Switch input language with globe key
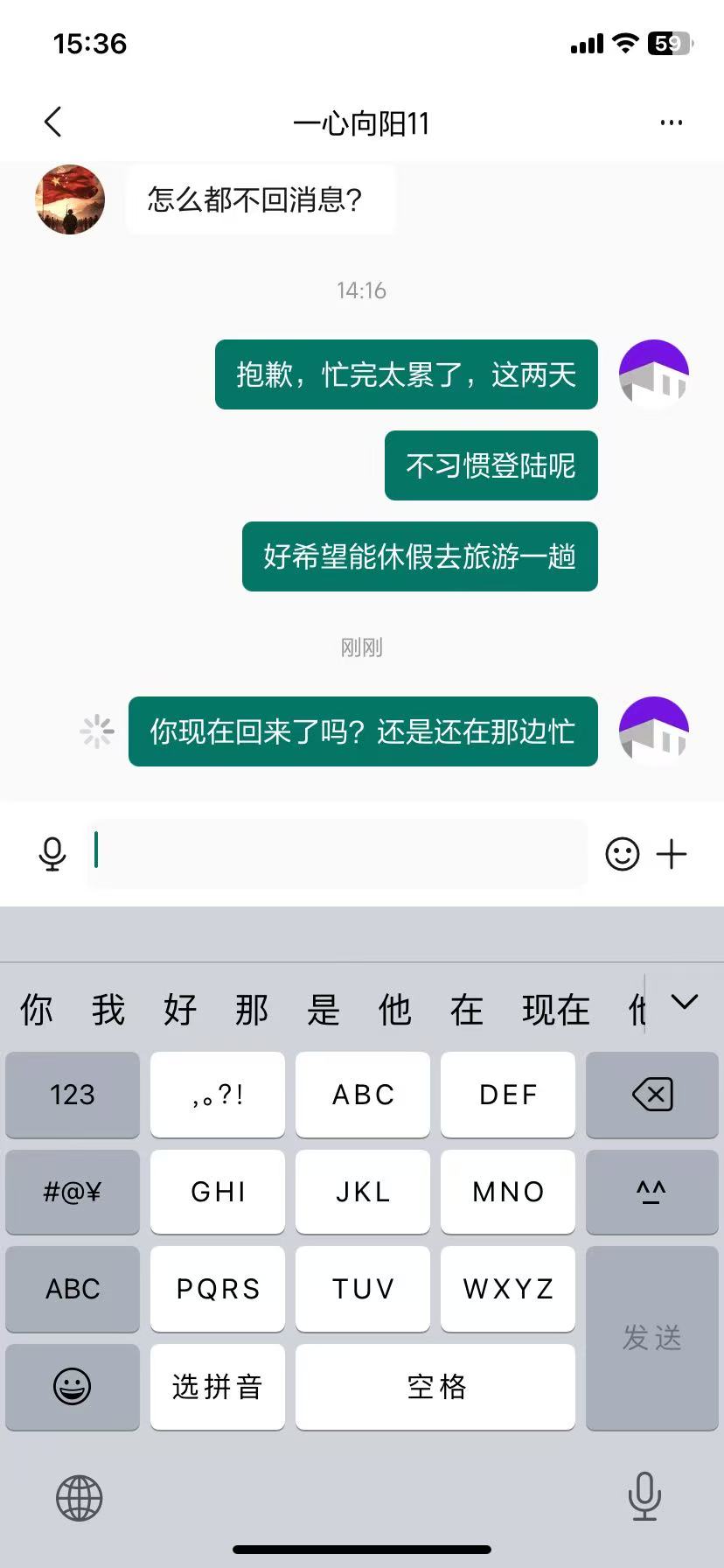724x1568 pixels. (80, 1498)
